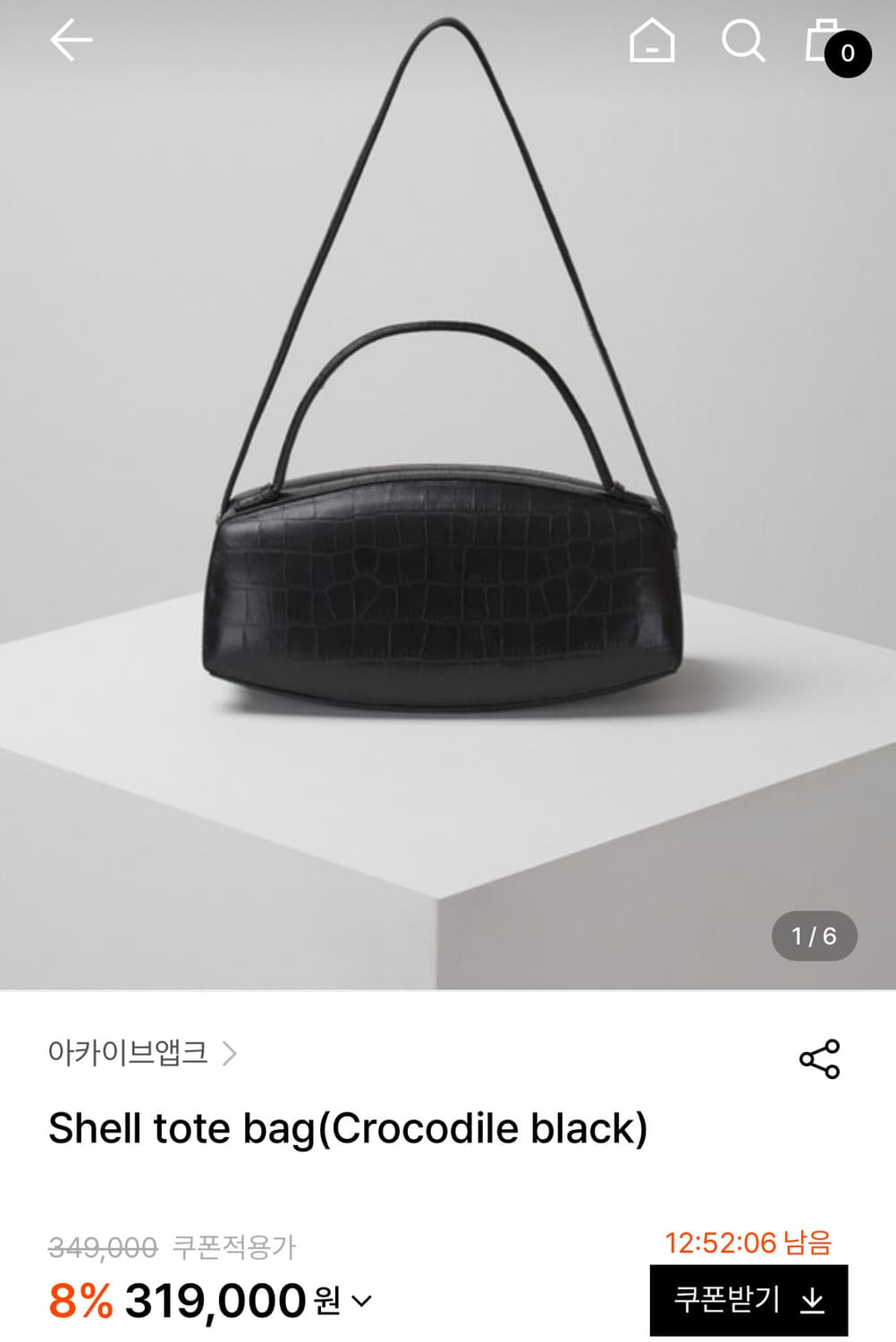Open the 아카이브앱크 brand page
The height and width of the screenshot is (1342, 896).
(x=128, y=1056)
